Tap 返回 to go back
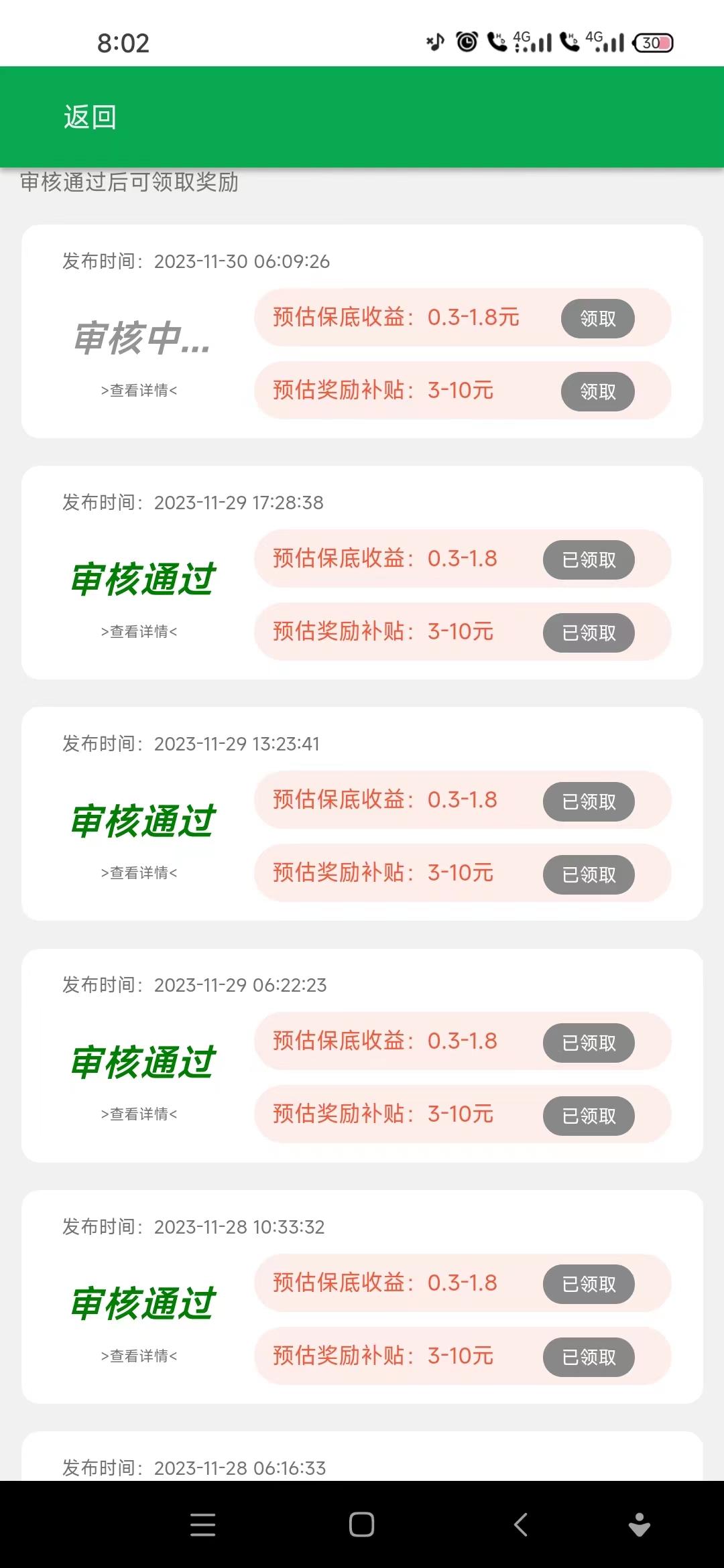 pos(90,117)
